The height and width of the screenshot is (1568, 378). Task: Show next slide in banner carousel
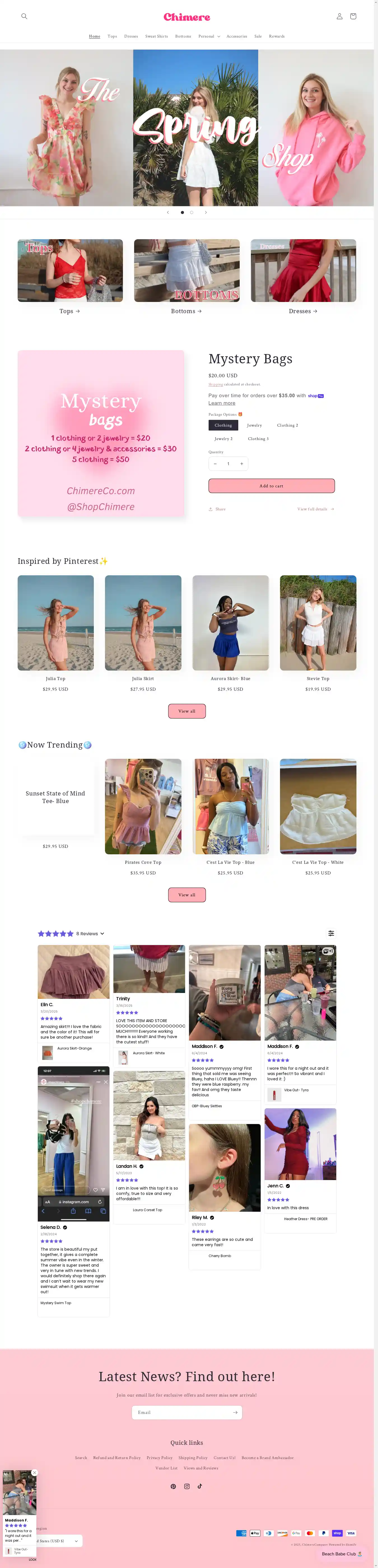pos(206,212)
